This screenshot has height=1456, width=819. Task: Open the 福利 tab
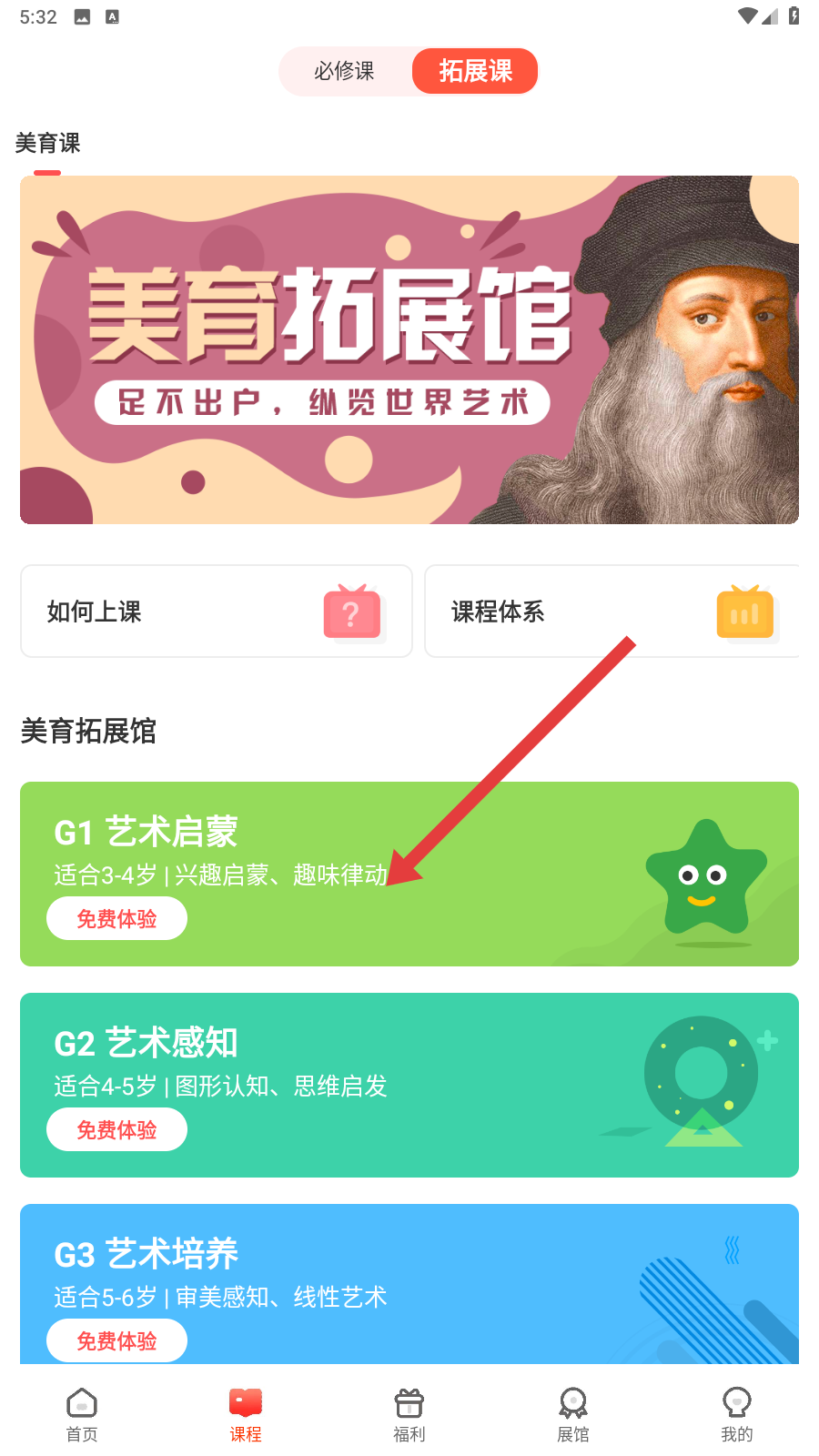point(409,1415)
